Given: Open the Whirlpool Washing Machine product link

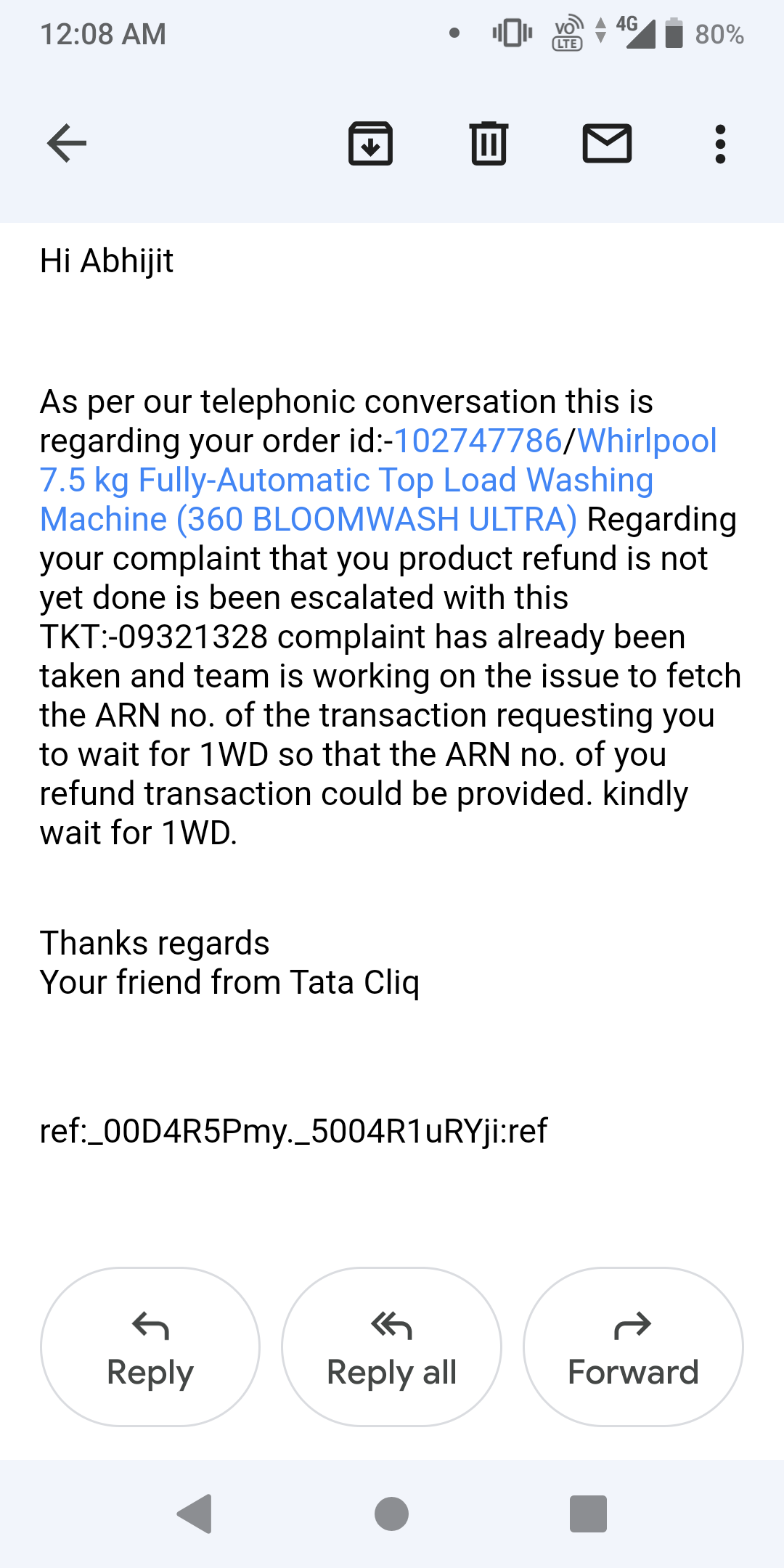Looking at the screenshot, I should 346,481.
